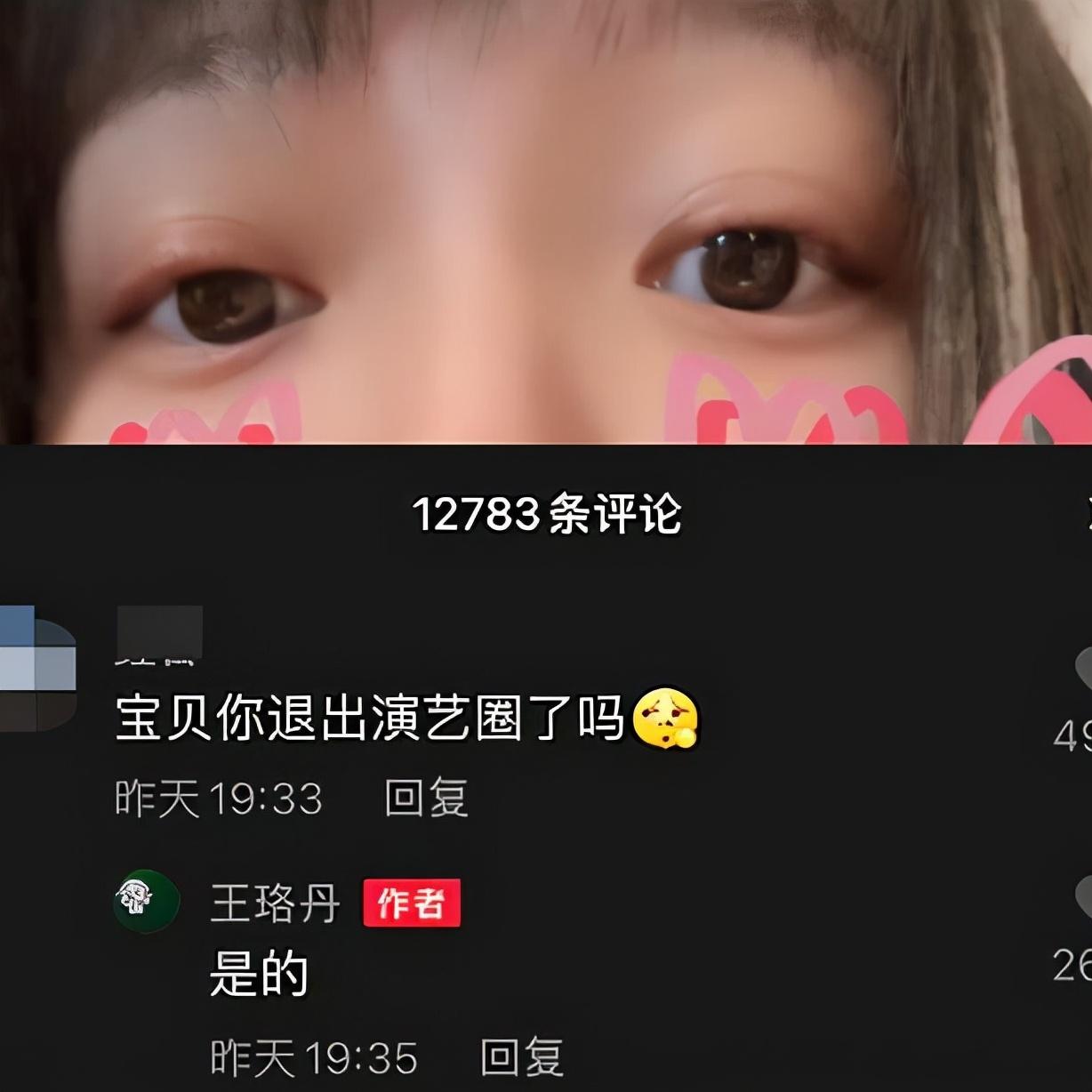The width and height of the screenshot is (1092, 1092).
Task: Open the 王珞丹 username link
Action: click(276, 904)
